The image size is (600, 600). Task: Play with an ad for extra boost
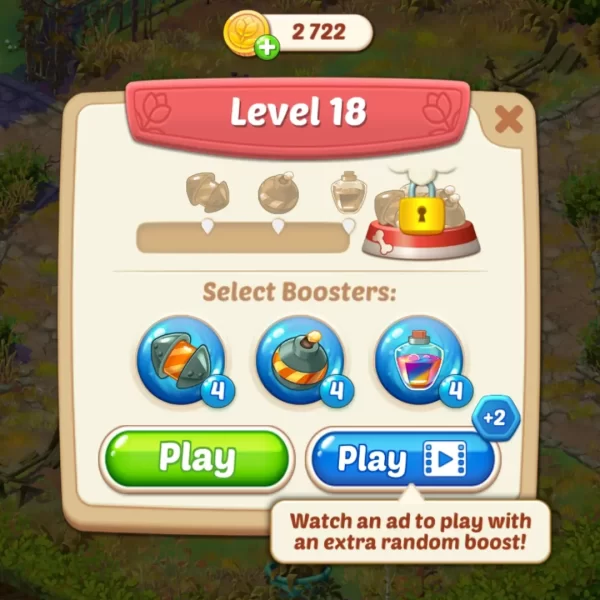(x=400, y=460)
